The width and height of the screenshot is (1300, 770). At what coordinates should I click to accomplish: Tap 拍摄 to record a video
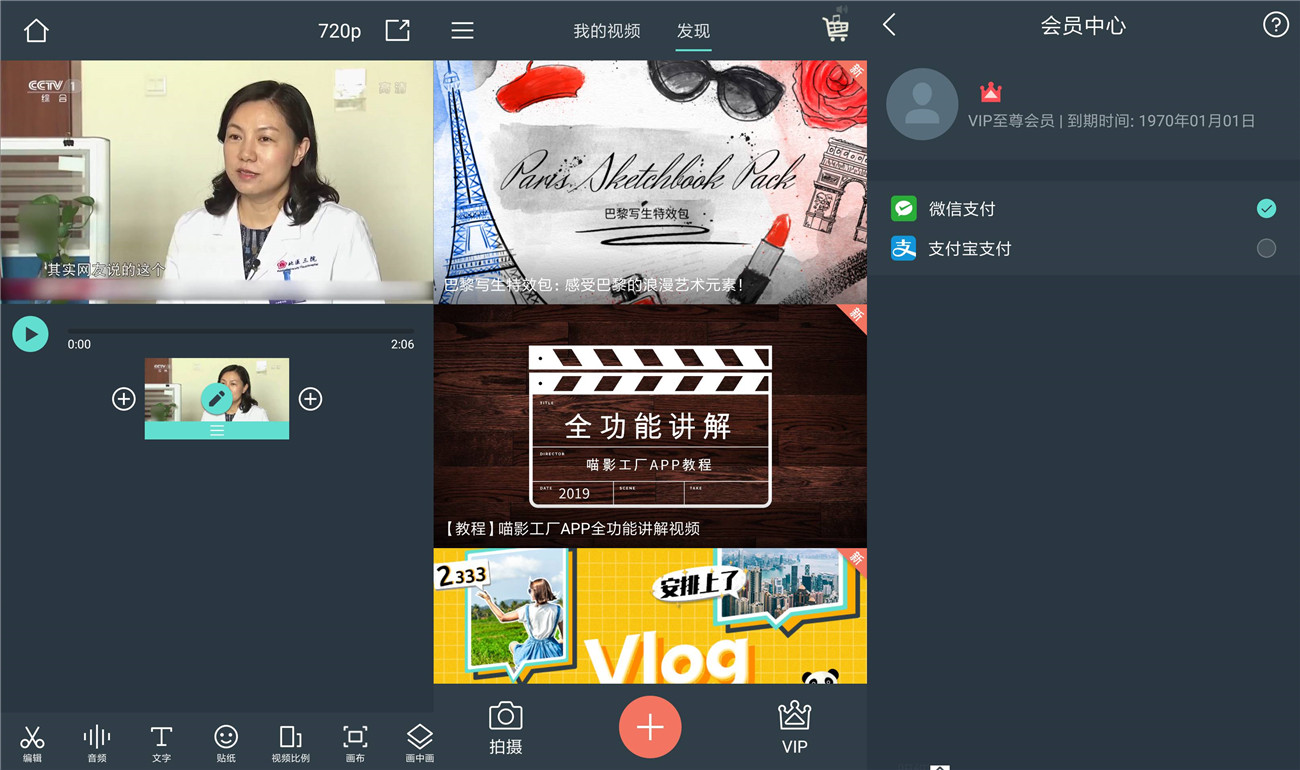506,728
